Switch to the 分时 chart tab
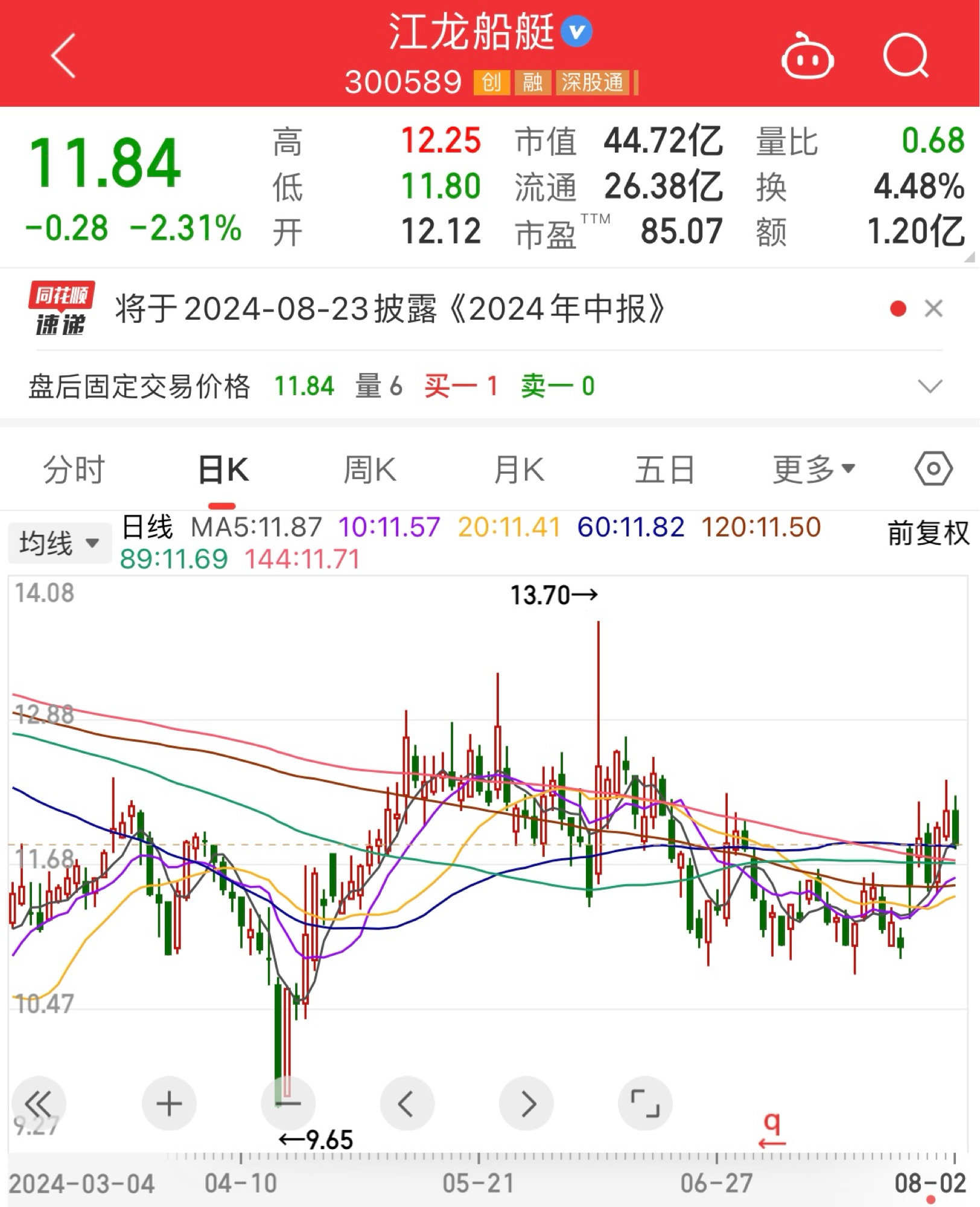 (74, 470)
